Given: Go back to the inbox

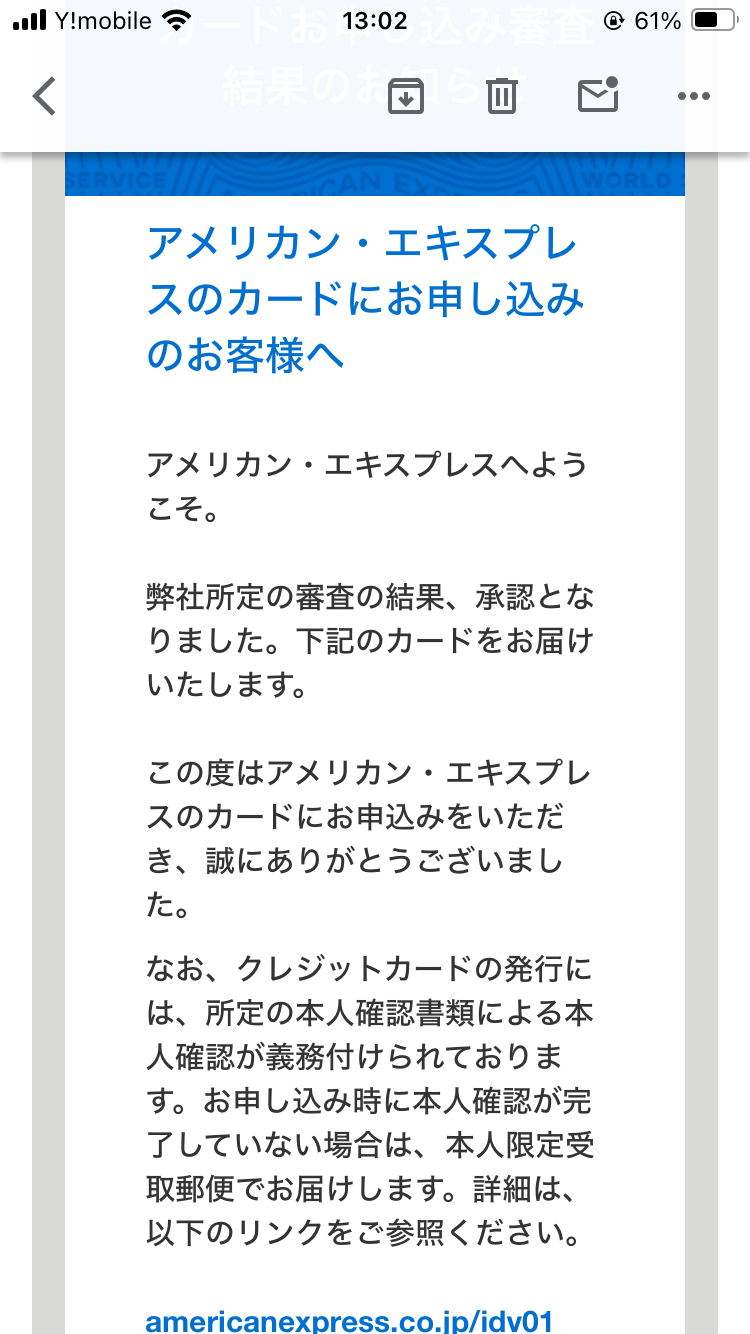Looking at the screenshot, I should pos(44,97).
